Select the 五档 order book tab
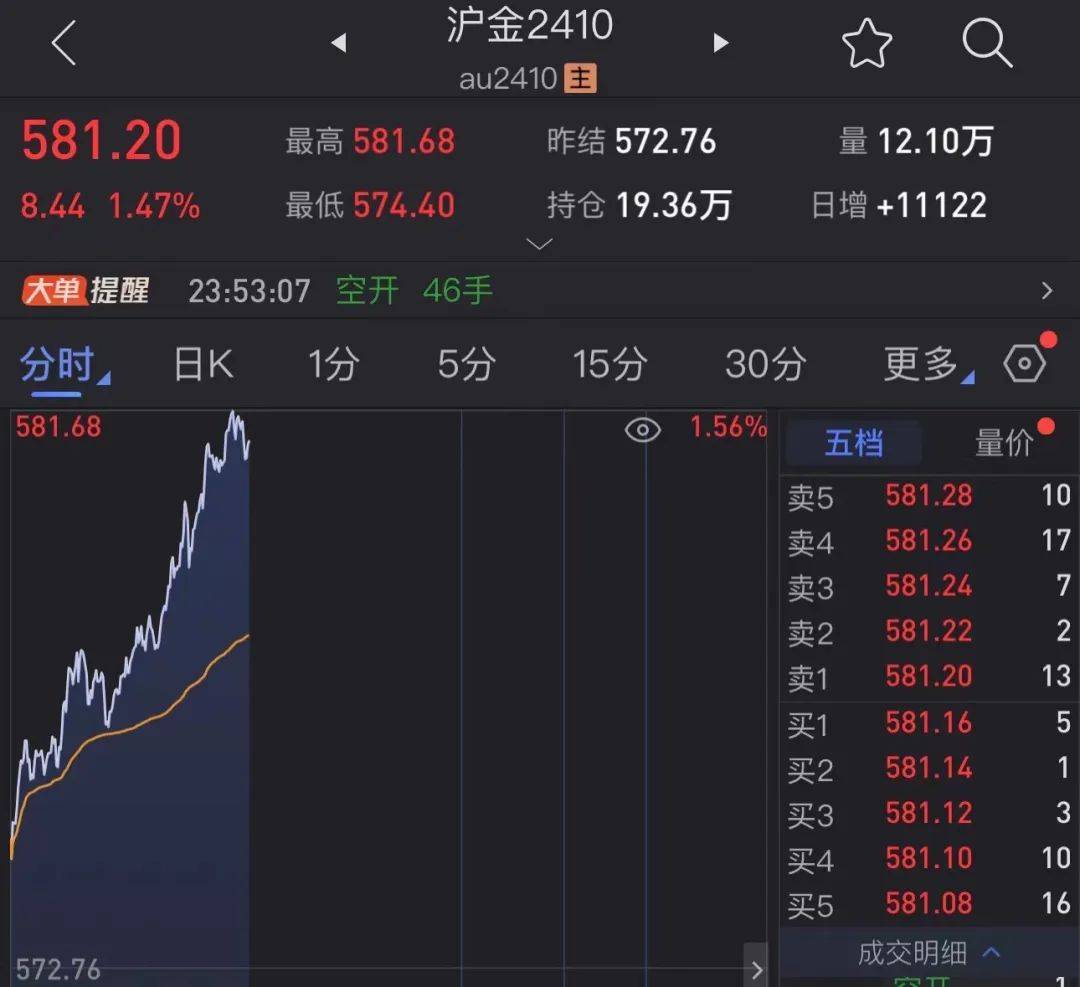Viewport: 1080px width, 987px height. pyautogui.click(x=853, y=443)
